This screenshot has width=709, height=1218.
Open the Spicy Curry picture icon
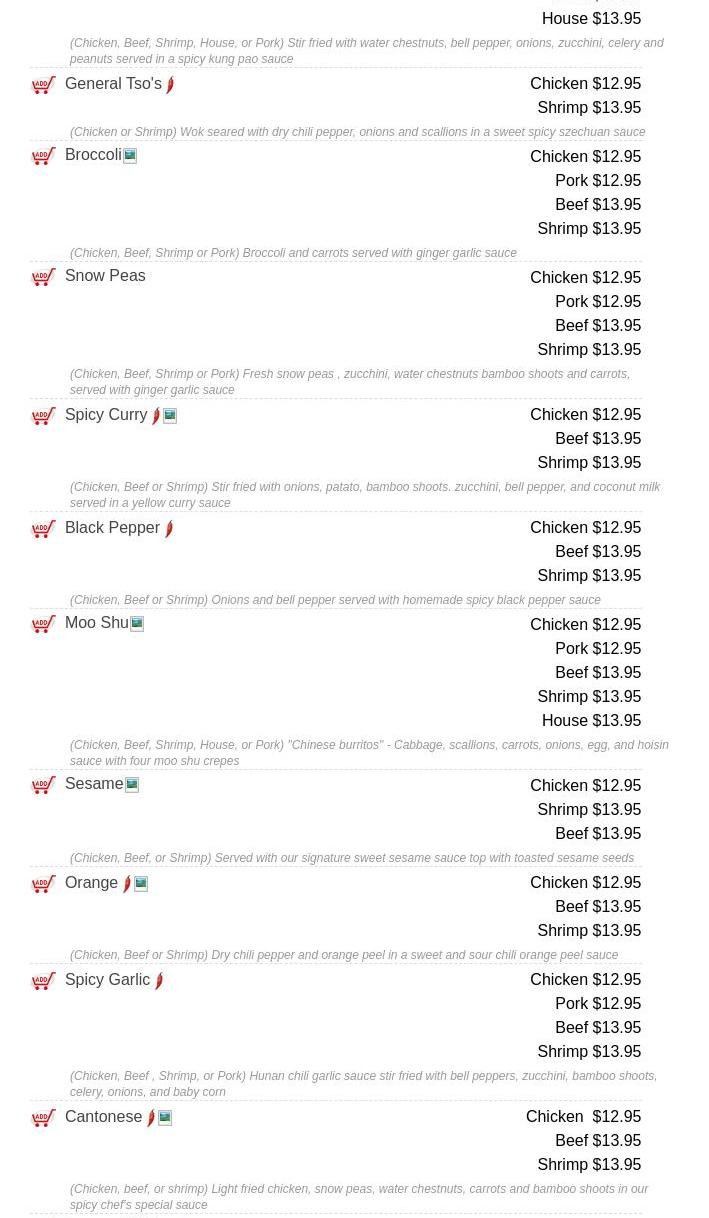click(170, 416)
